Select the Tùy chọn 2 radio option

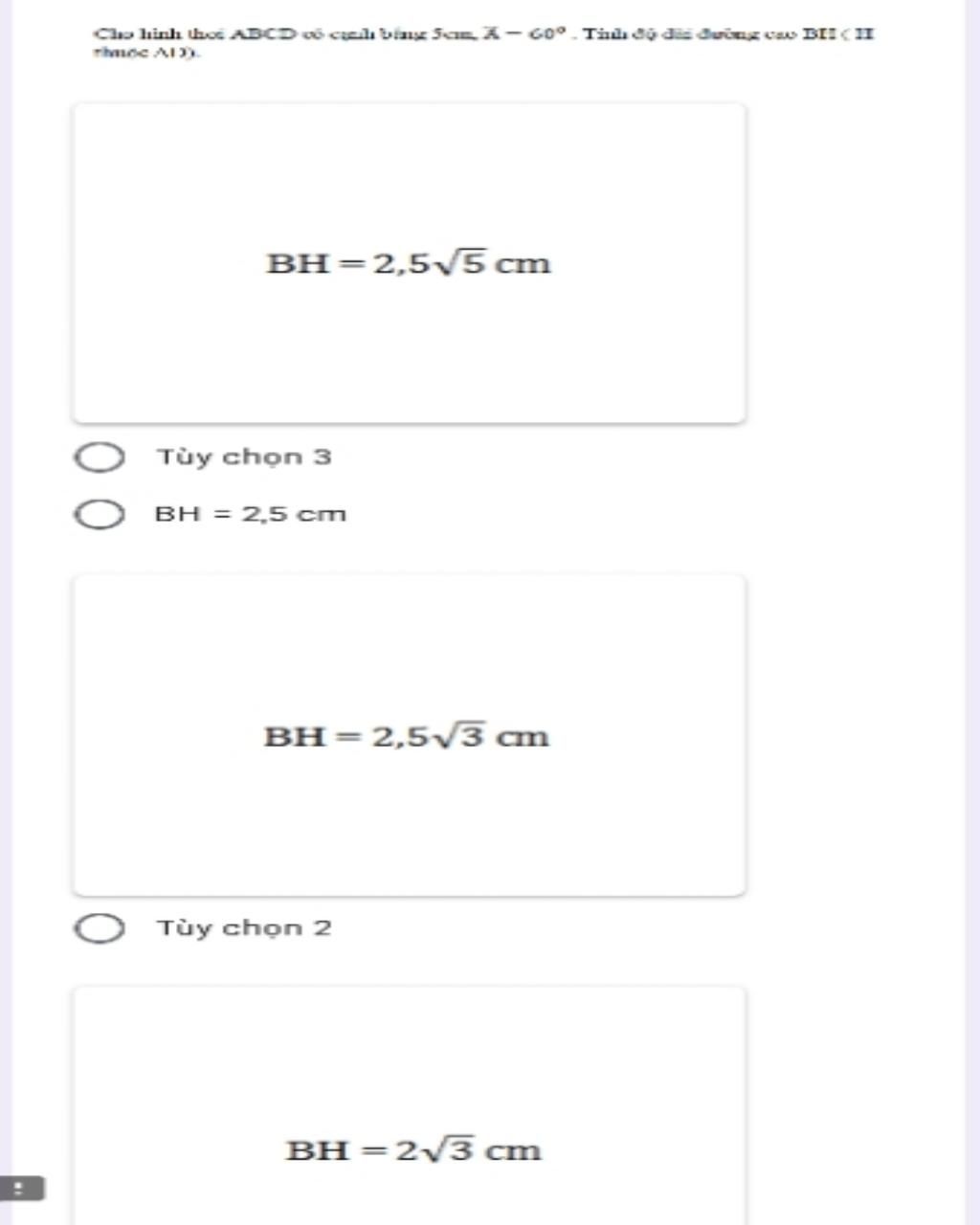[x=100, y=928]
